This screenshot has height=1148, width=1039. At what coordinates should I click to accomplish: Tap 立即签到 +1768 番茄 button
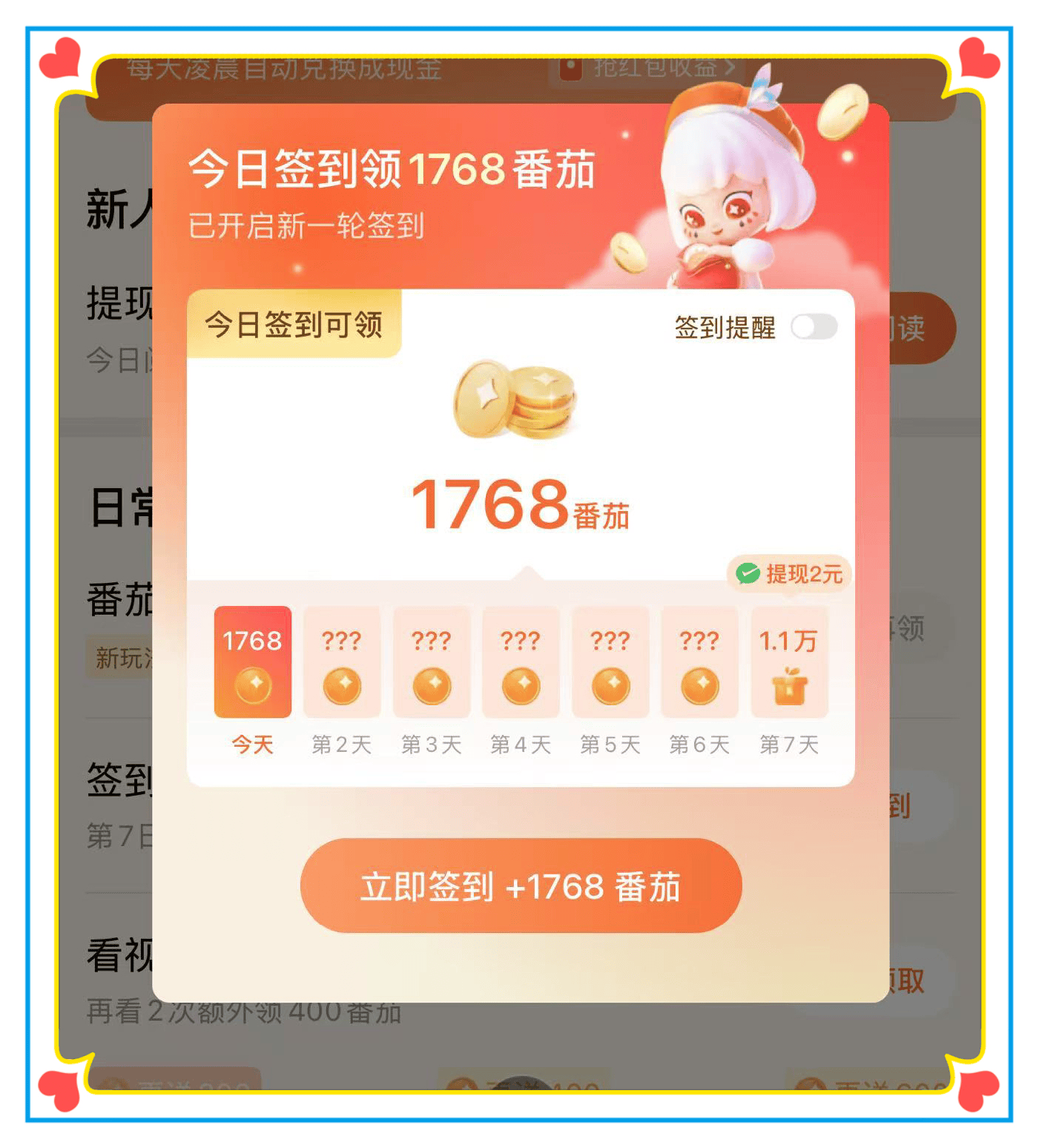(x=521, y=885)
